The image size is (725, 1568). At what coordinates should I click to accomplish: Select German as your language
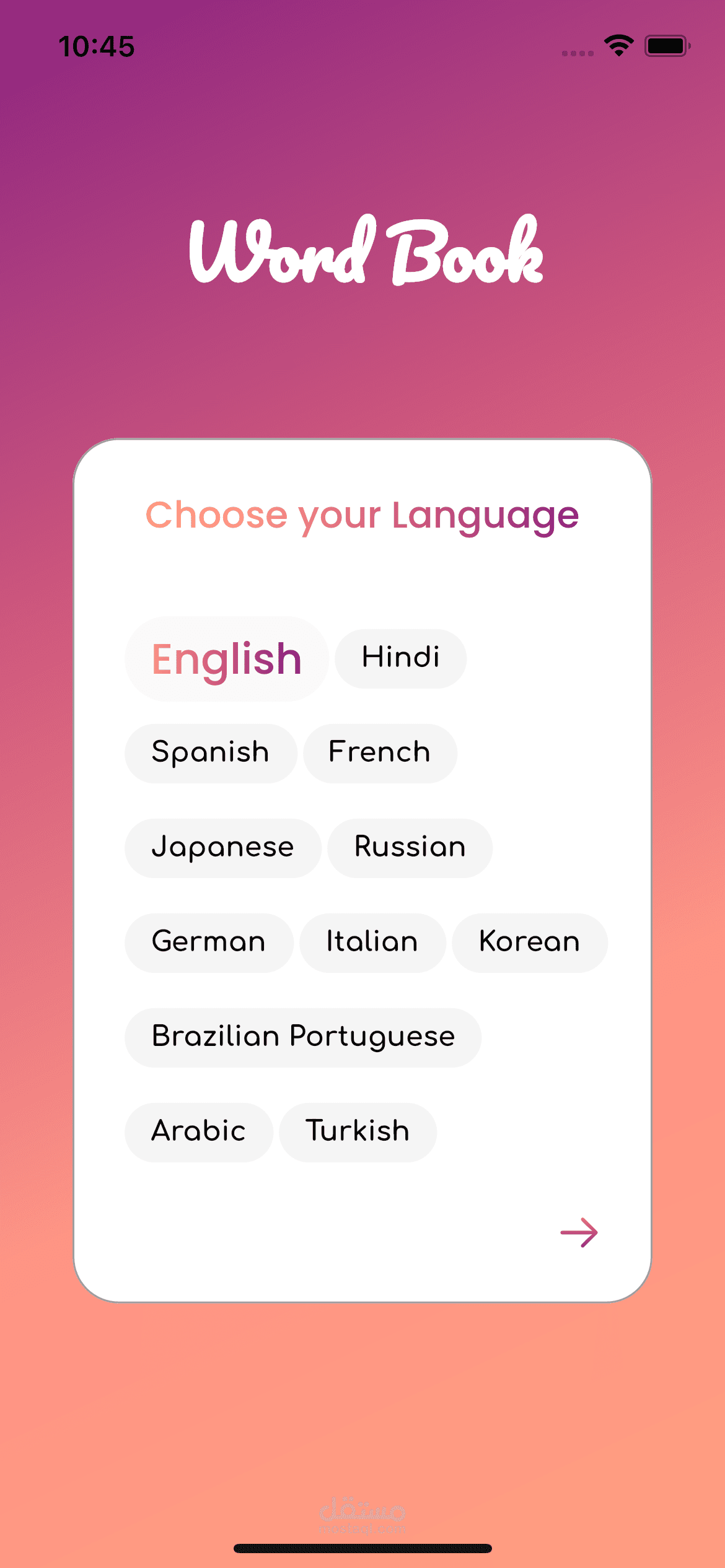click(209, 943)
